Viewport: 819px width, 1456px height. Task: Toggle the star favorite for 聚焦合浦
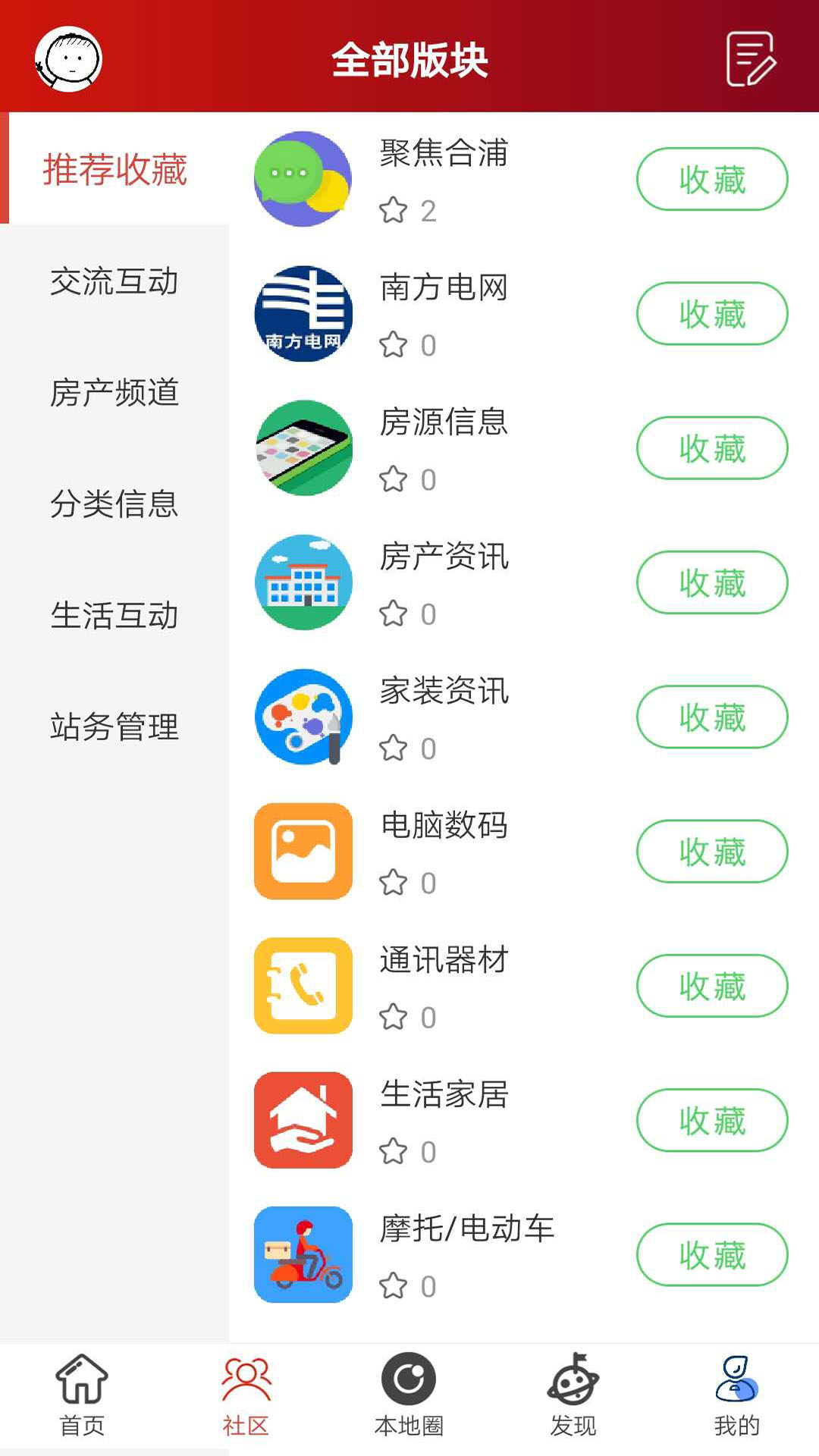pyautogui.click(x=395, y=210)
